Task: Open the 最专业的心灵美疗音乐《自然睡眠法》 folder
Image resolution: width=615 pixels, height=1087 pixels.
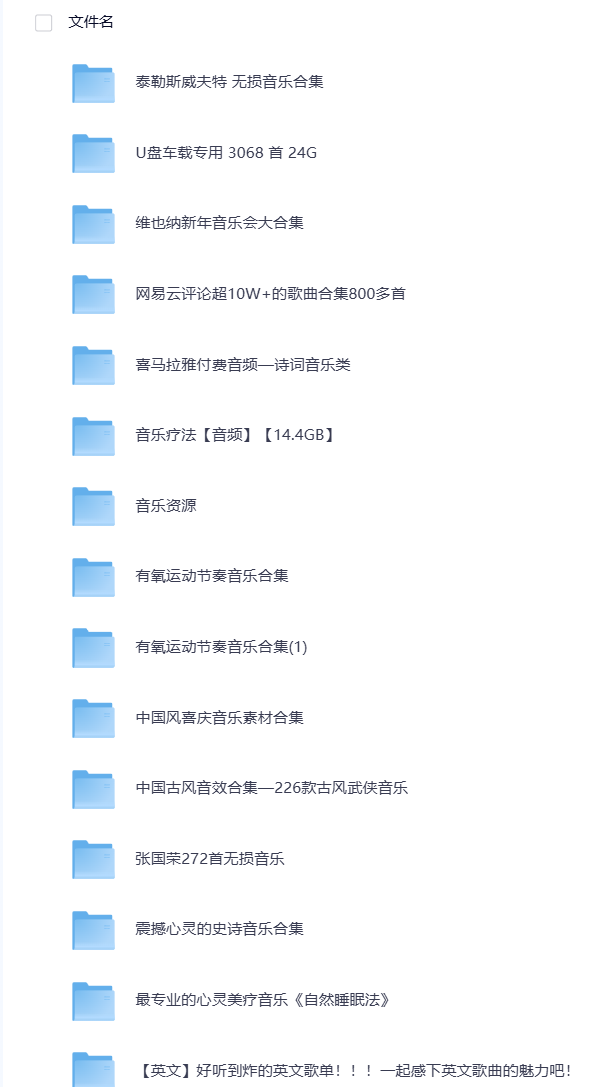Action: pos(262,1000)
